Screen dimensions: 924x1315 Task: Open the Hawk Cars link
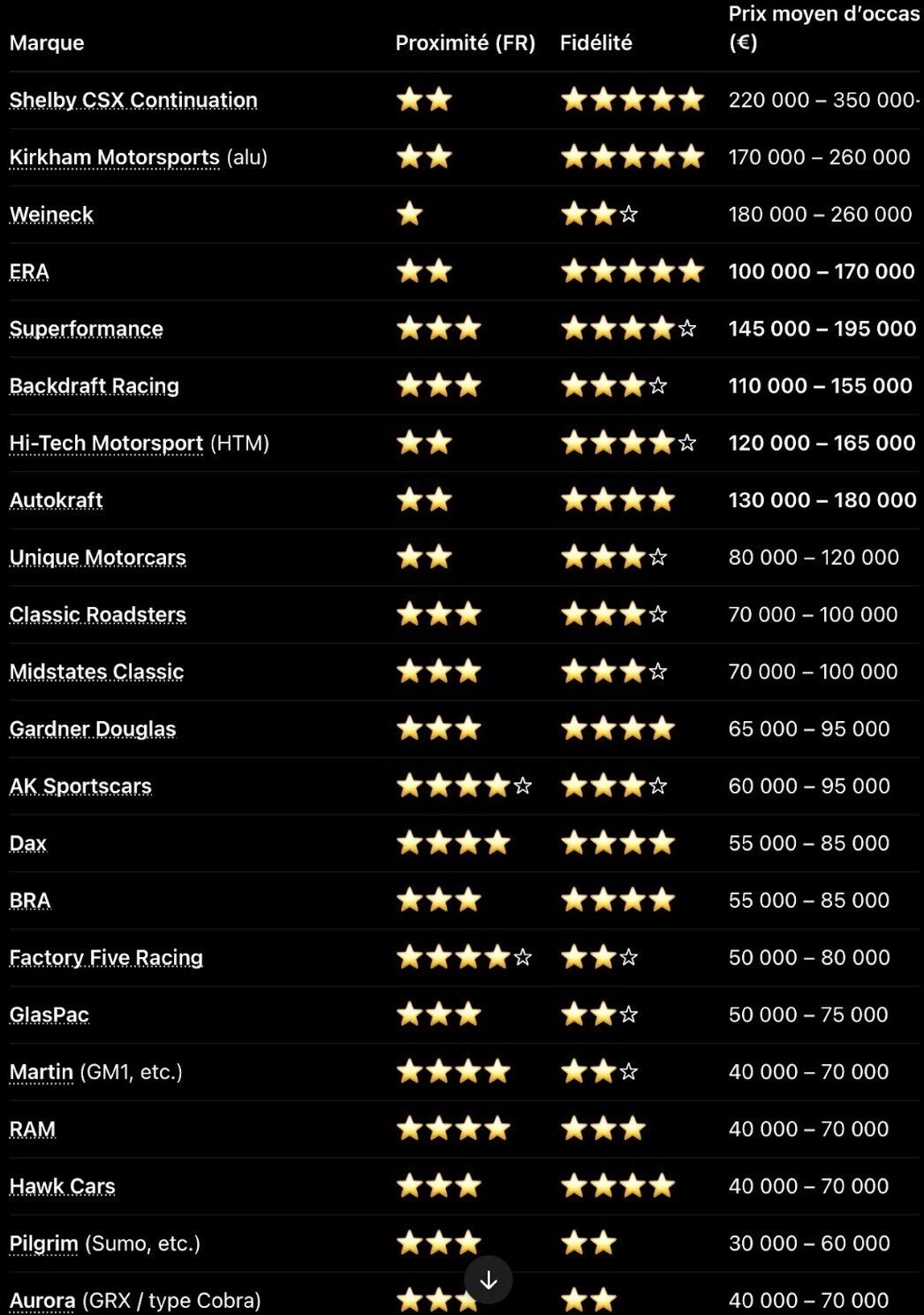point(63,1186)
